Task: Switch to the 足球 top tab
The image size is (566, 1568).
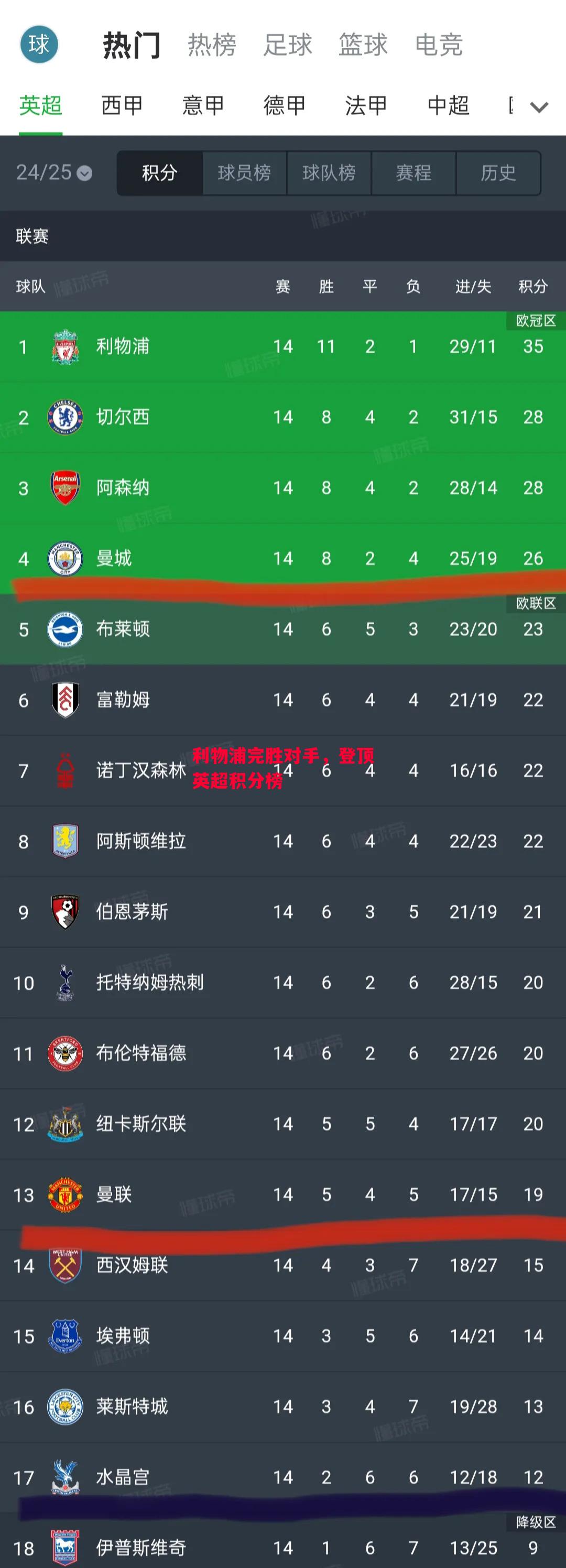Action: (x=287, y=45)
